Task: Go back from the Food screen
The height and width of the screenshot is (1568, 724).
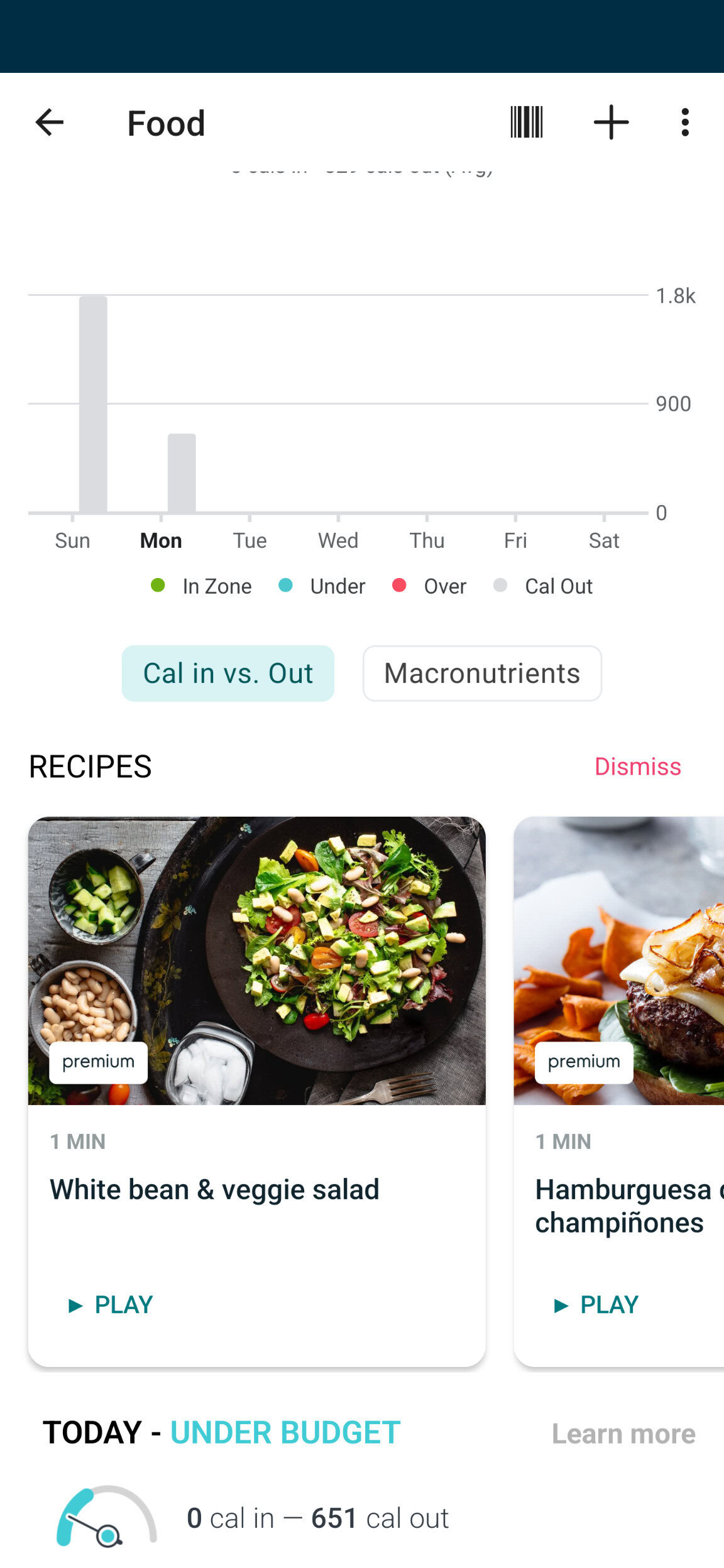Action: click(x=49, y=122)
